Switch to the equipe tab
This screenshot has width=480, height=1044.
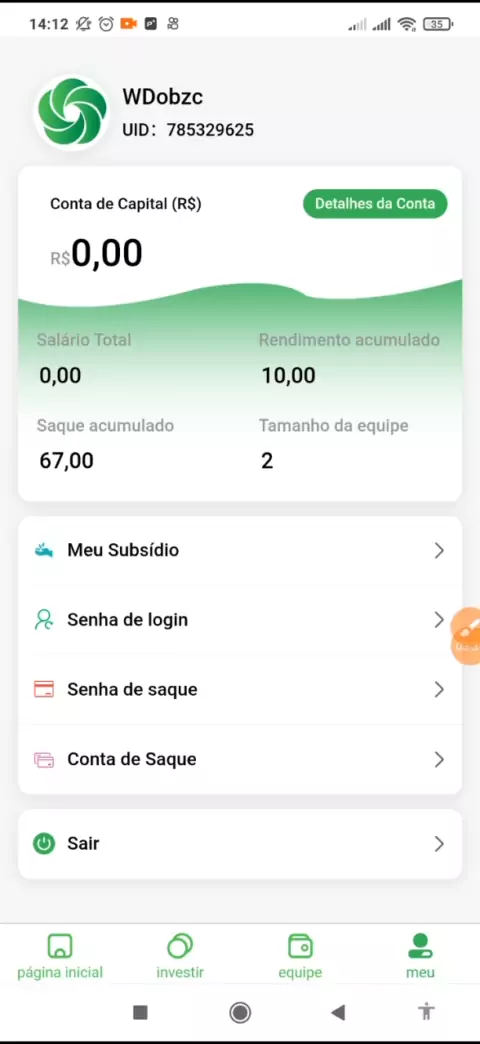point(300,956)
